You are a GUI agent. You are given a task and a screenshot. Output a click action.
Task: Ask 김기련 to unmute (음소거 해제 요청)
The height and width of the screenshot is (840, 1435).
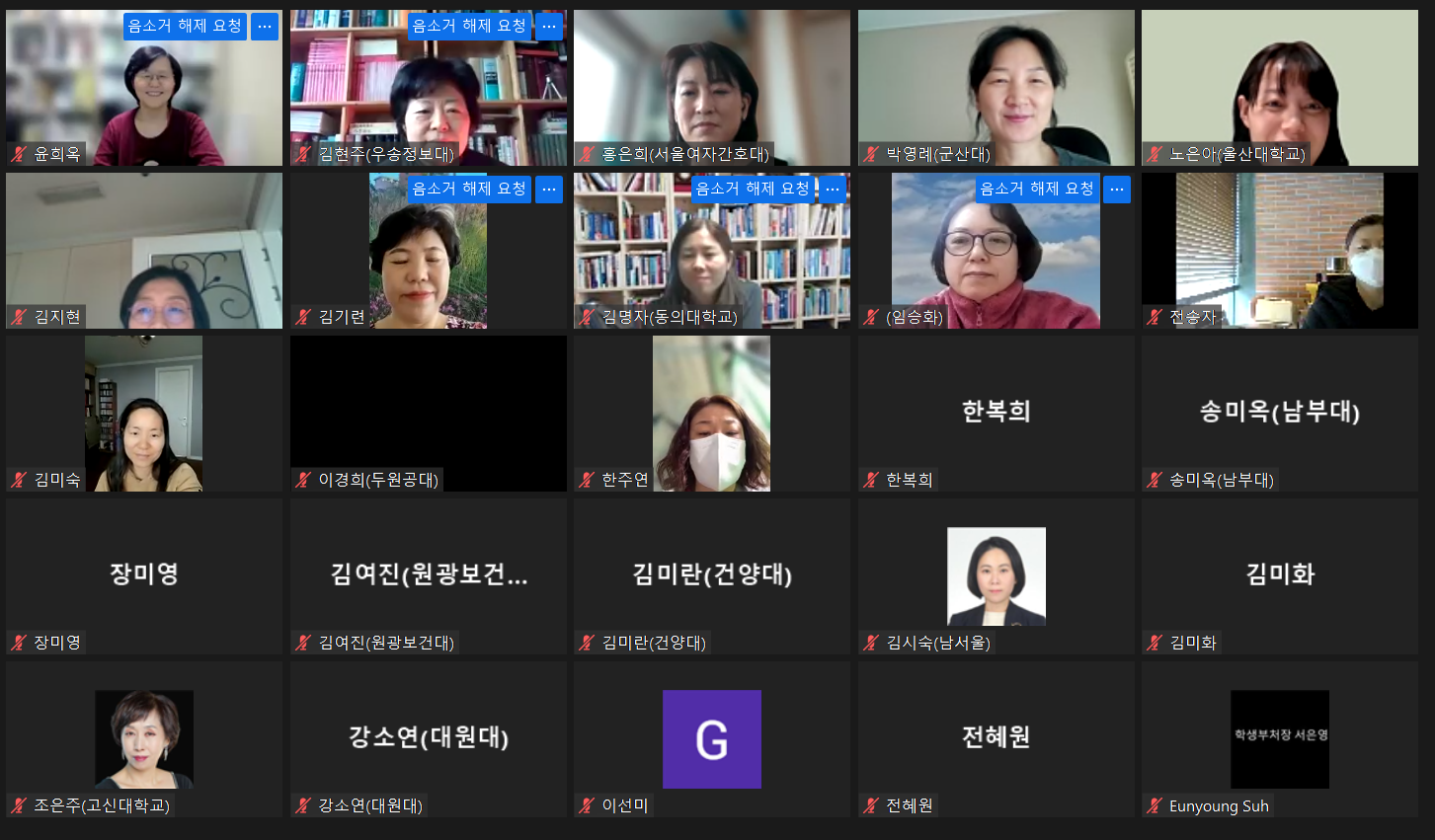(469, 190)
